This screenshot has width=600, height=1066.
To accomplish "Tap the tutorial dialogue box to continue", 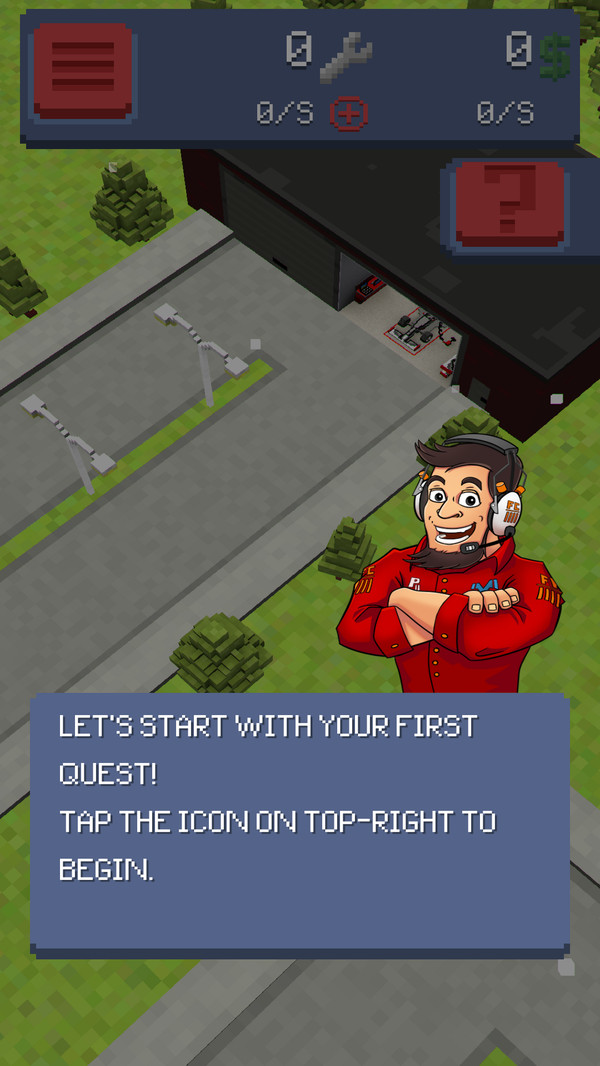I will (x=300, y=822).
